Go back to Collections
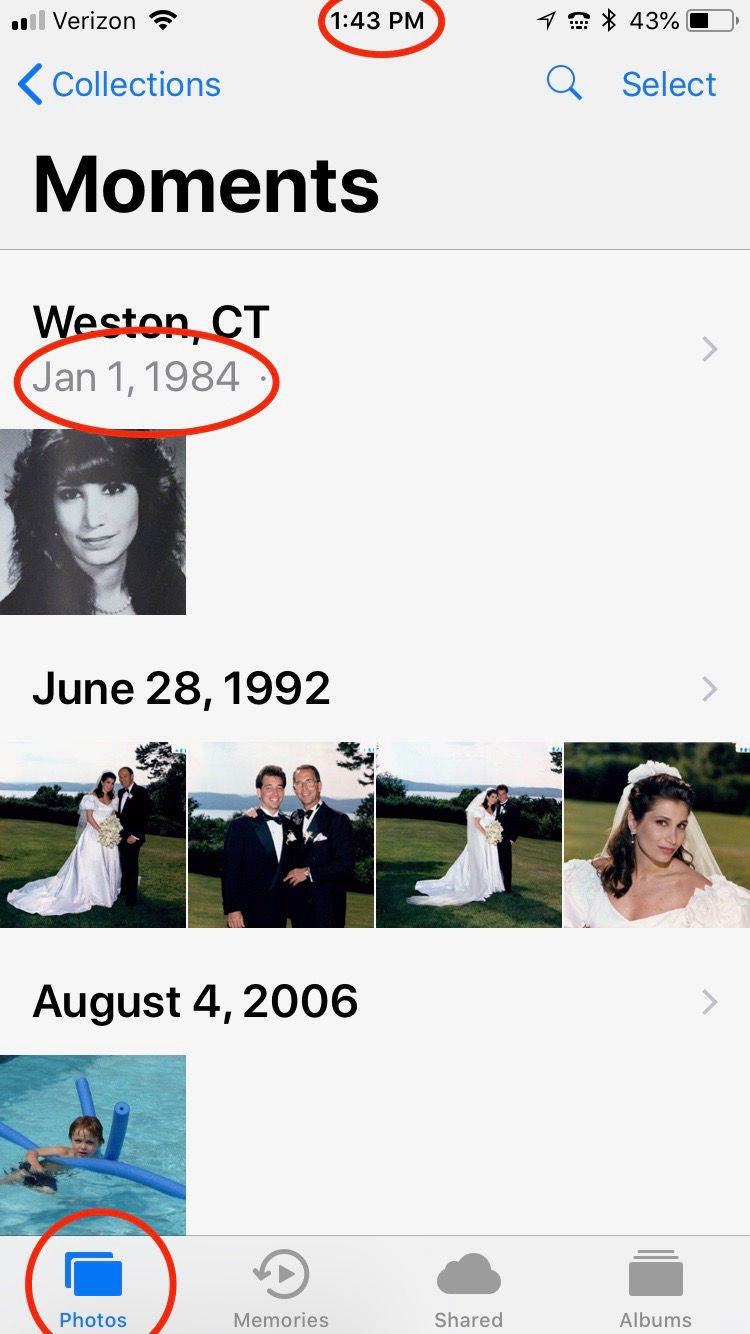 119,85
